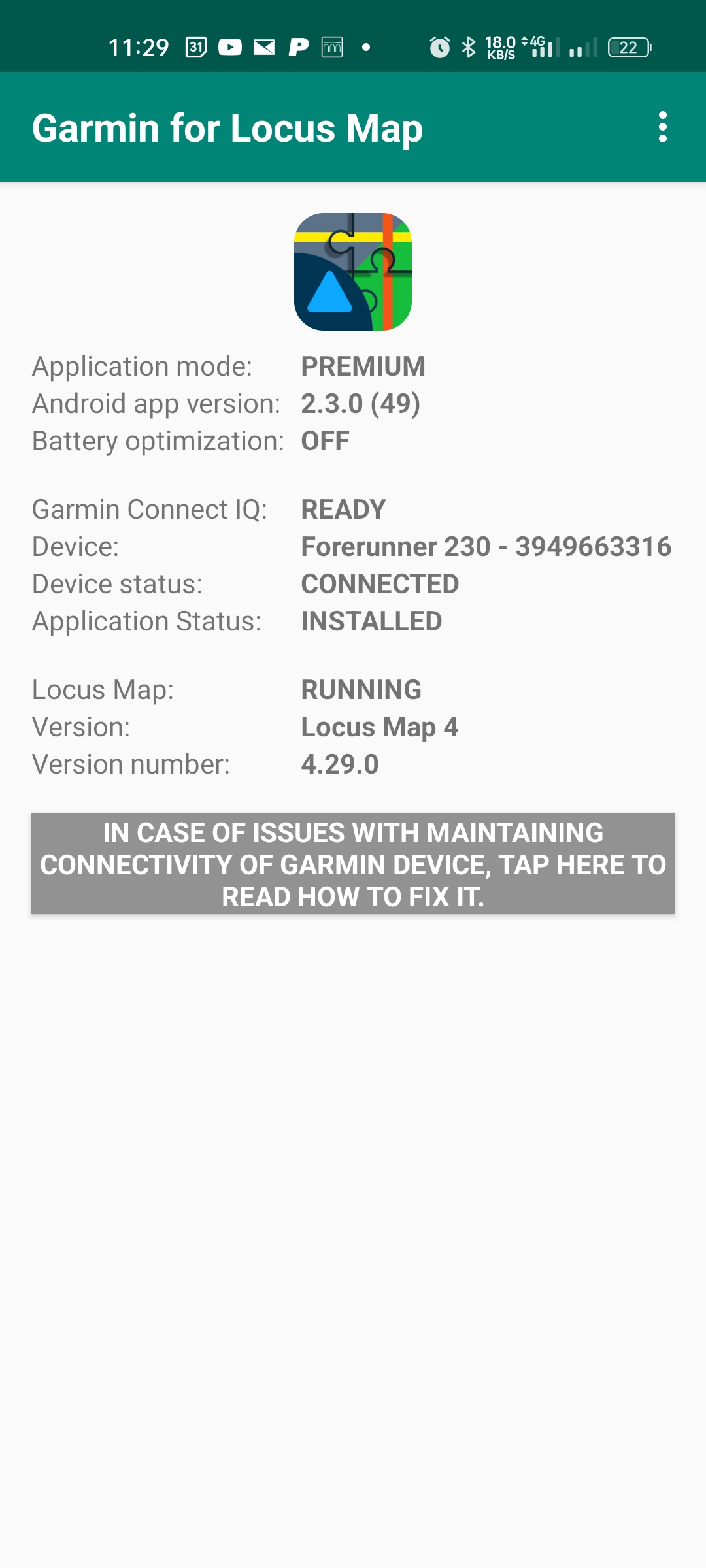
Task: Tap the connectivity issues fix button
Action: 353,863
